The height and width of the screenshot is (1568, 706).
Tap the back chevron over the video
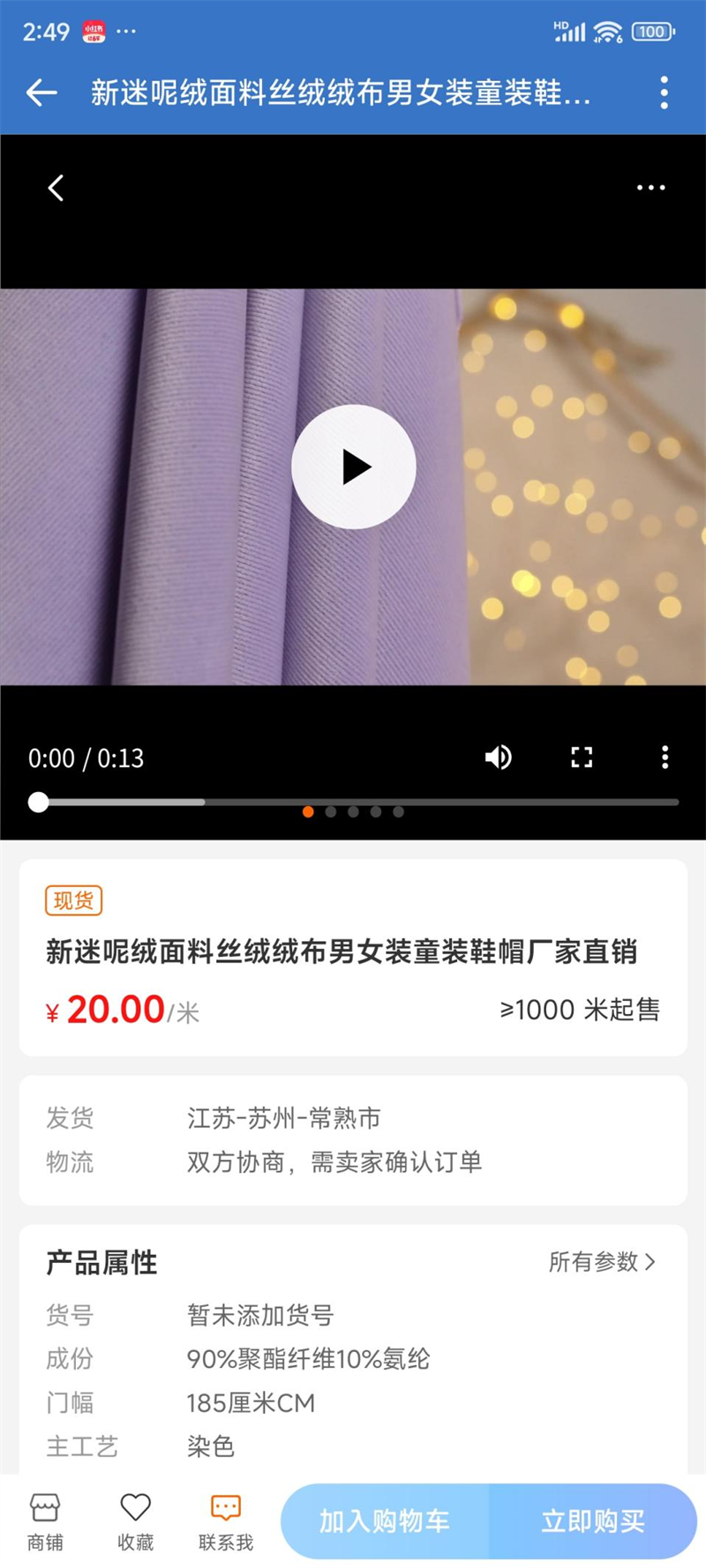[x=56, y=188]
